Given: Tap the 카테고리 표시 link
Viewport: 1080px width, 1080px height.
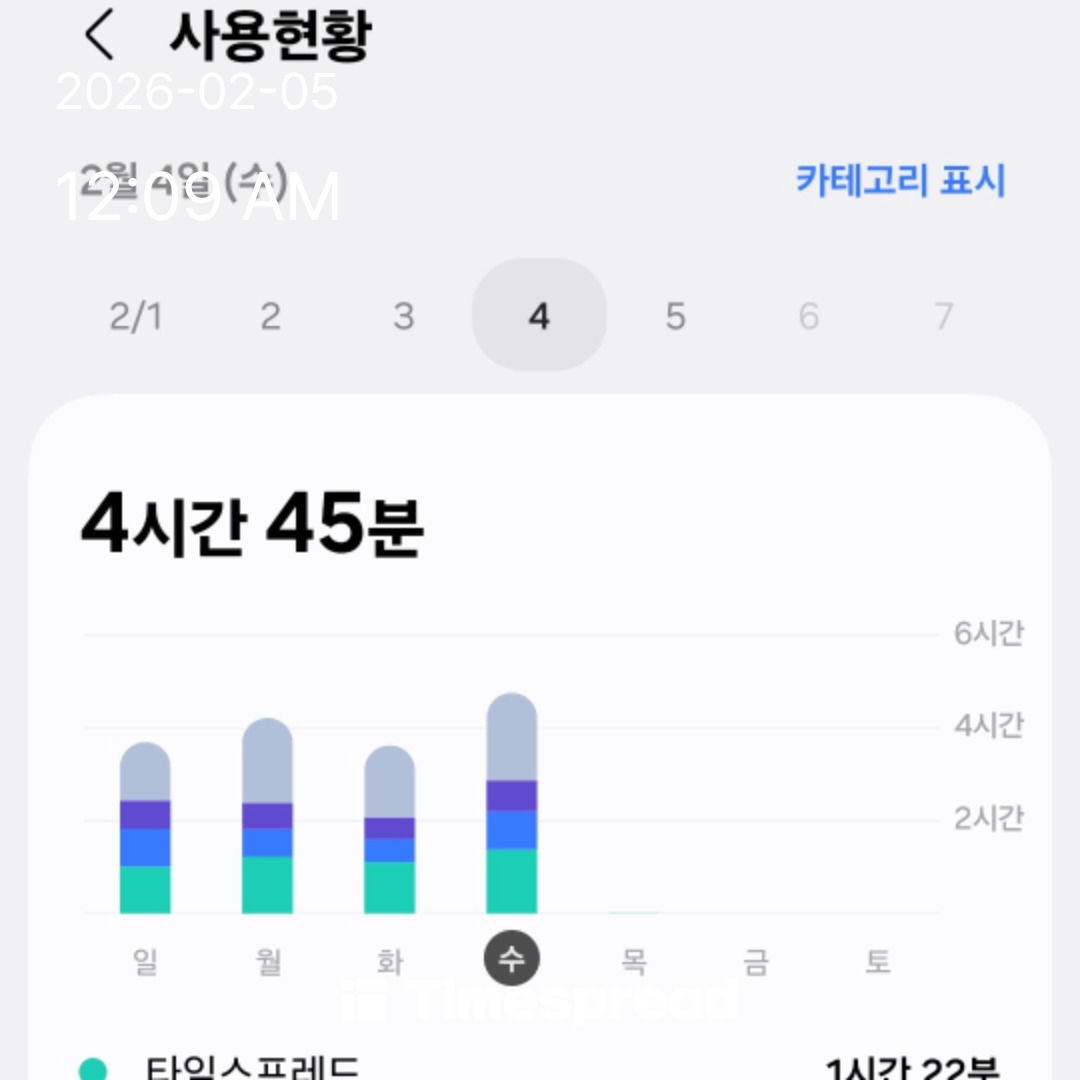Looking at the screenshot, I should (900, 181).
